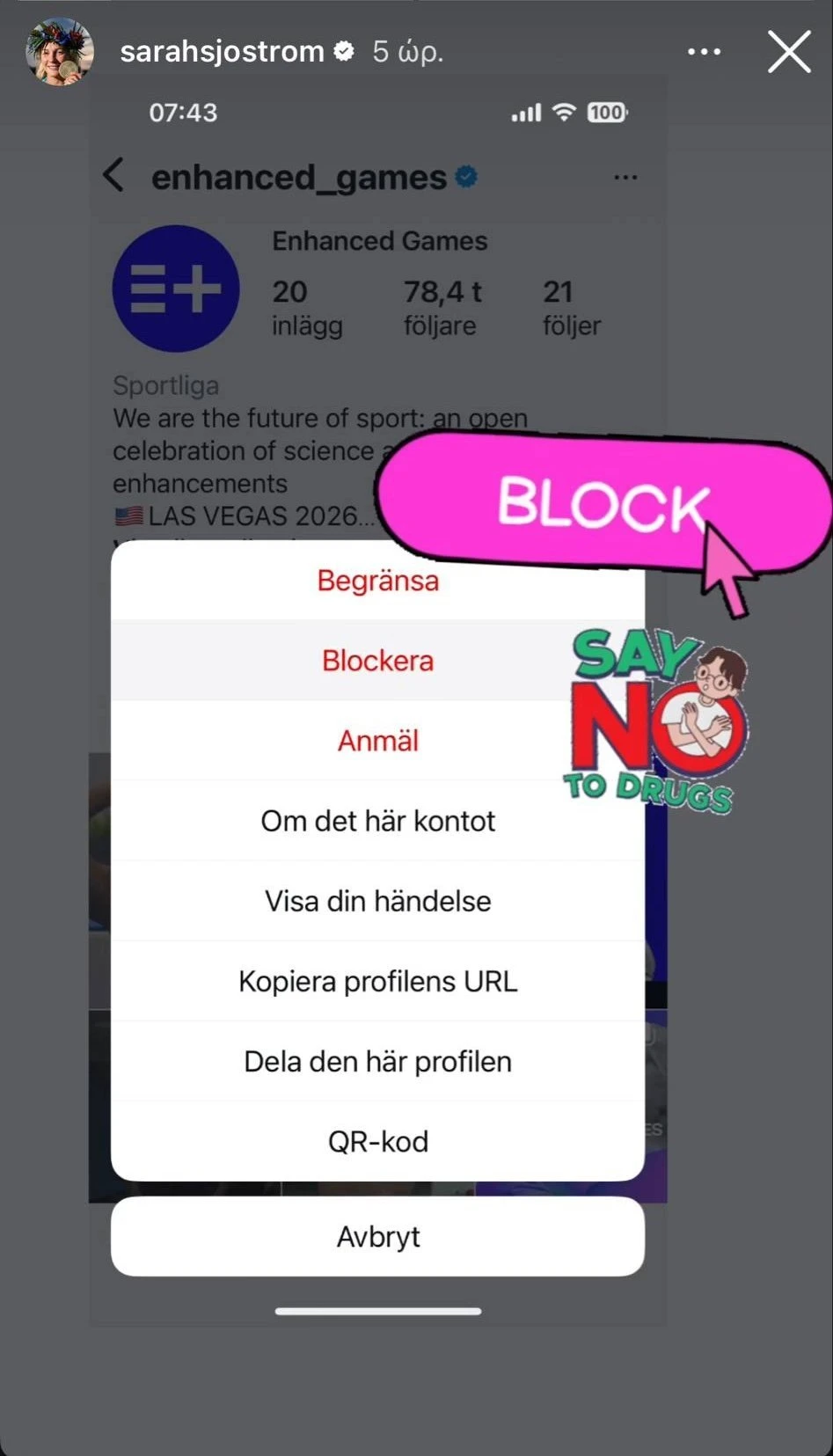Open sarahsjostrom's profile picture
This screenshot has height=1456, width=833.
pyautogui.click(x=58, y=51)
